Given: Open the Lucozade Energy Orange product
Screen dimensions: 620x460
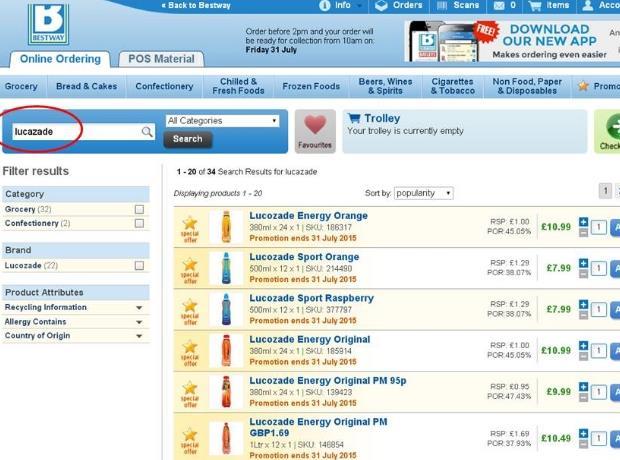Looking at the screenshot, I should tap(308, 215).
